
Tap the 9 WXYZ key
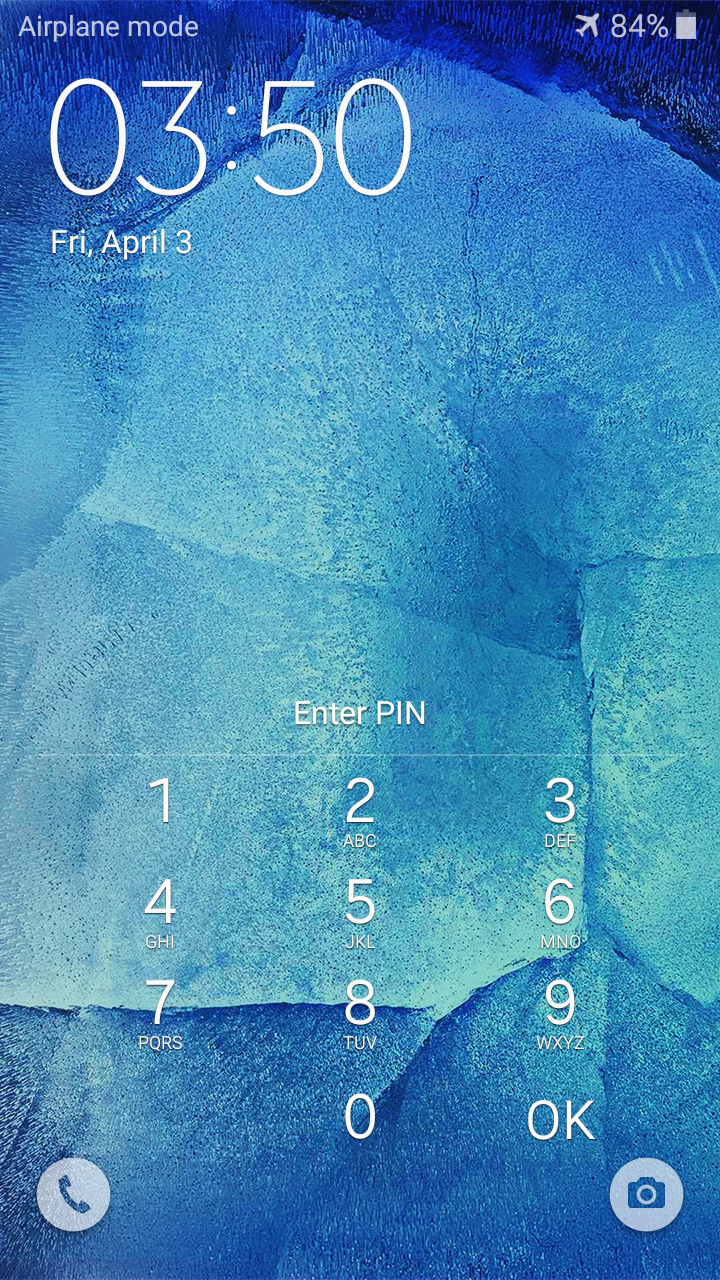coord(560,1008)
